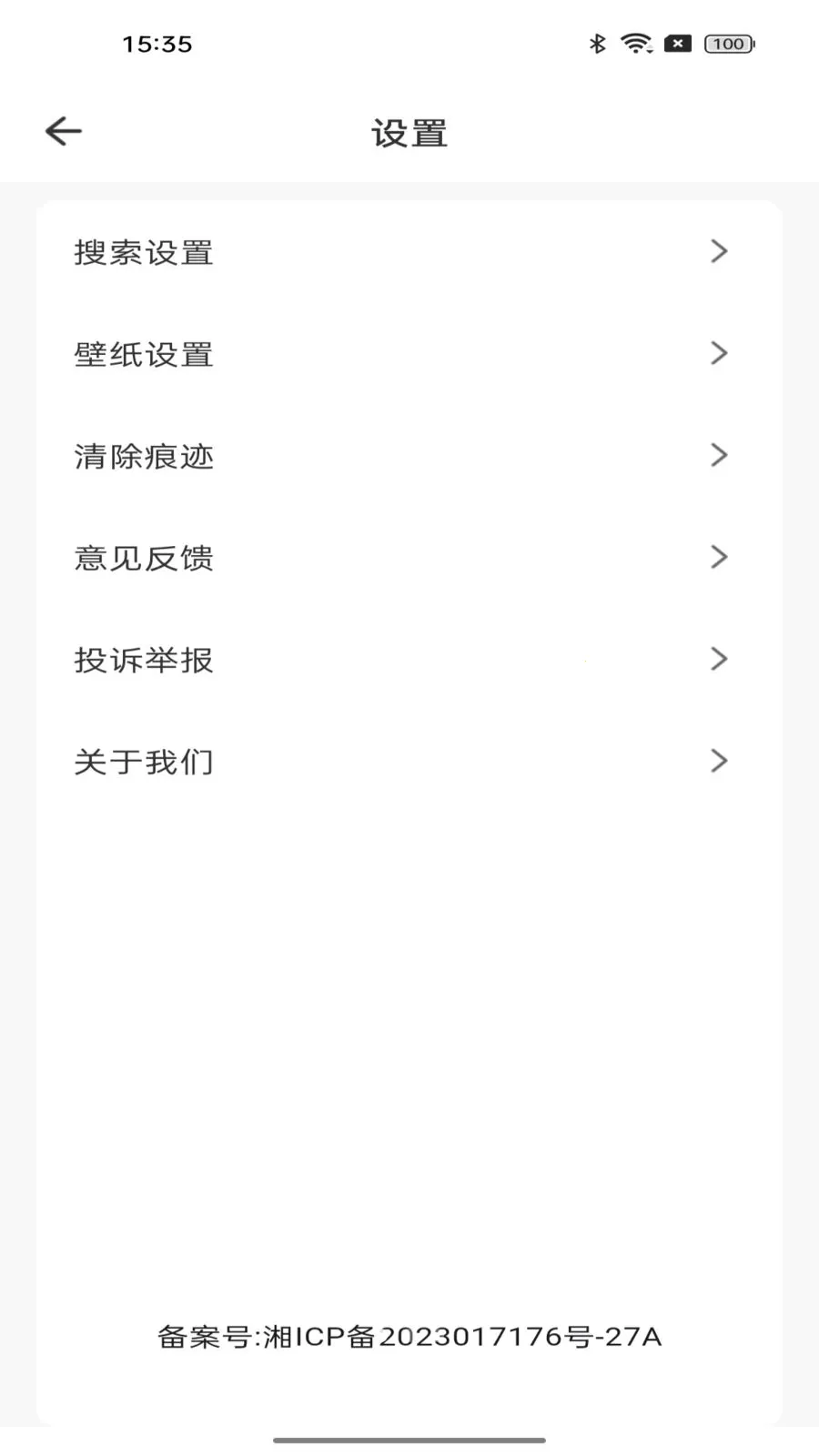Screen dimensions: 819x1456
Task: Open 搜索设置 search settings
Action: tap(409, 252)
